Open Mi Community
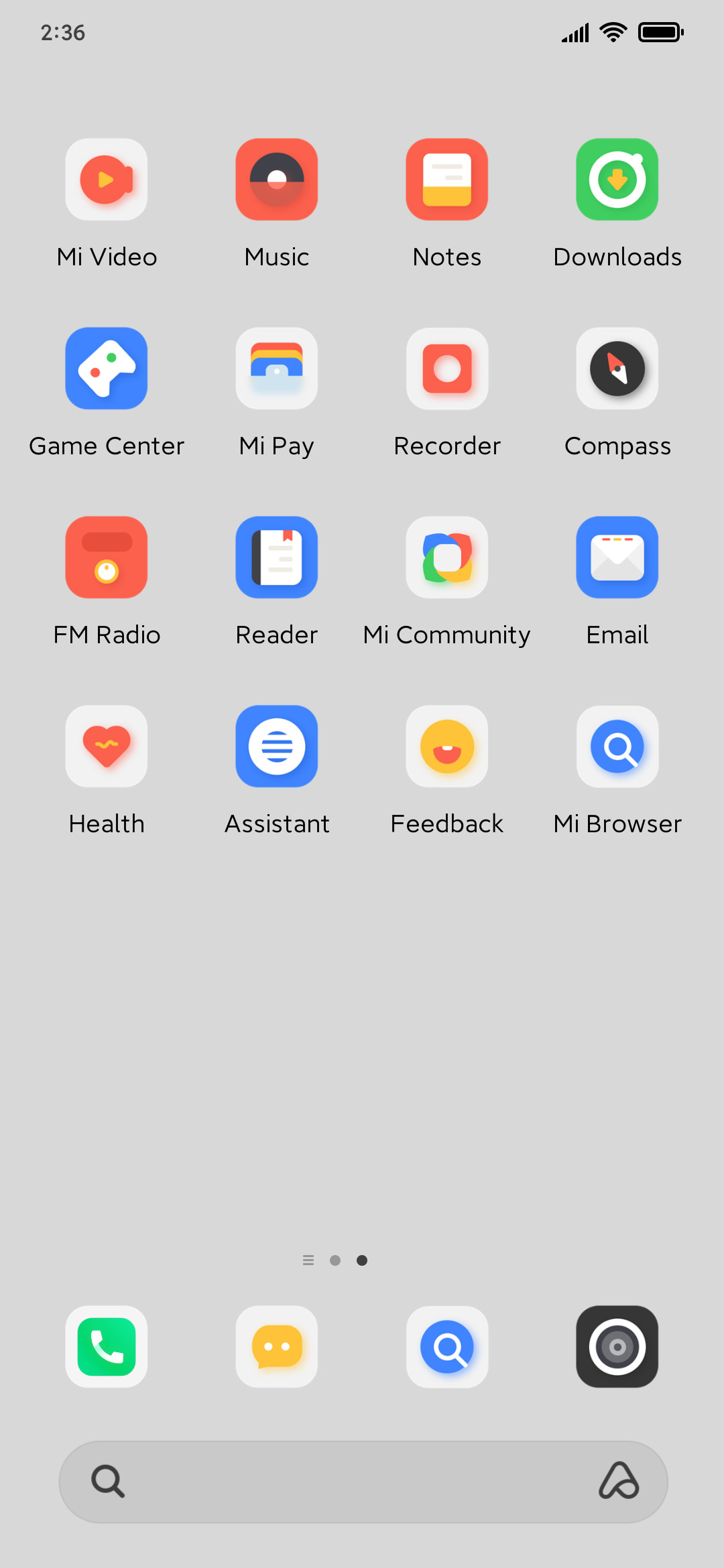 447,558
